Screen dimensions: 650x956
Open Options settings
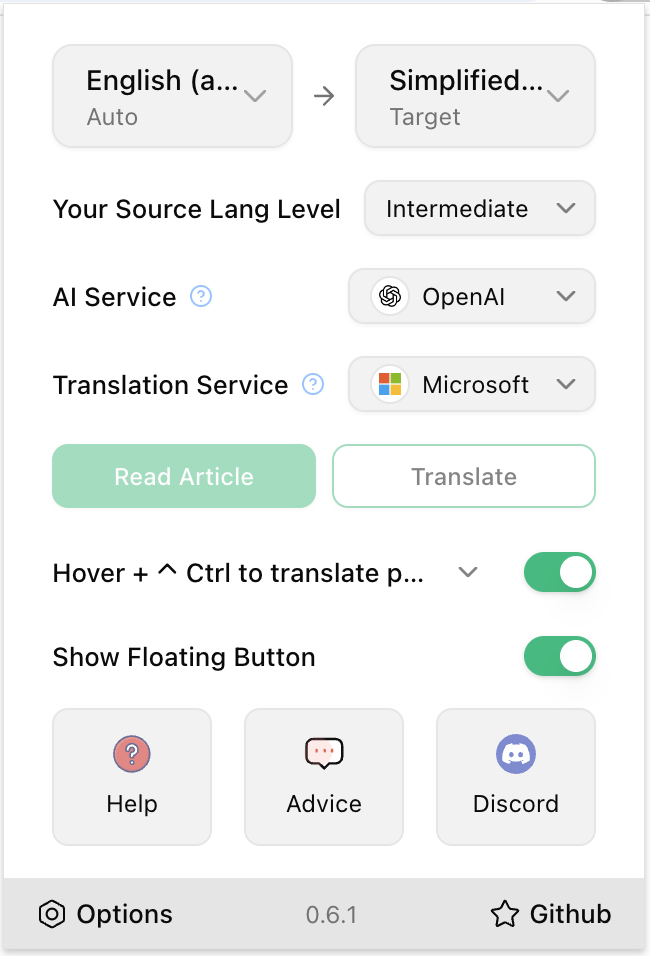(x=106, y=914)
